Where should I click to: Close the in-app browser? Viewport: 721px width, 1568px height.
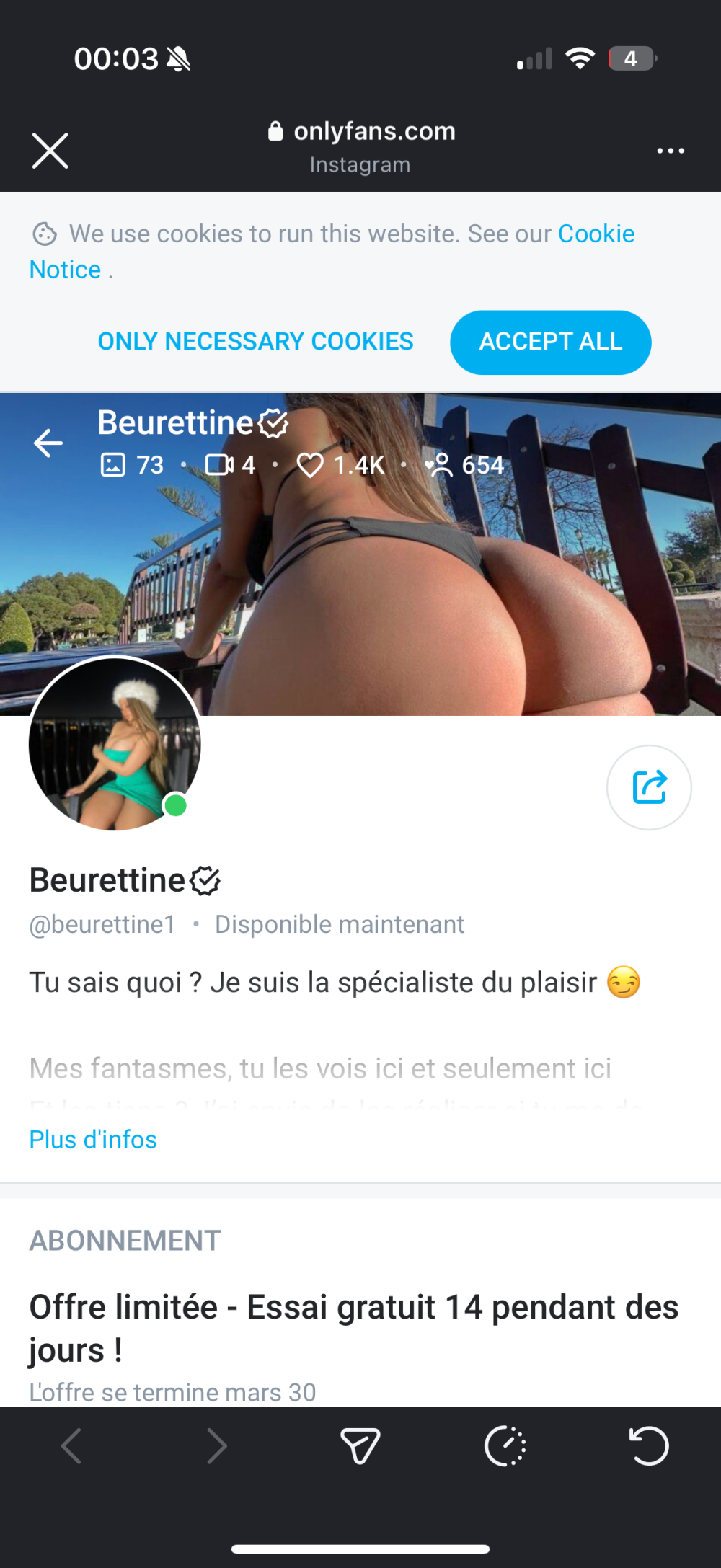point(50,150)
